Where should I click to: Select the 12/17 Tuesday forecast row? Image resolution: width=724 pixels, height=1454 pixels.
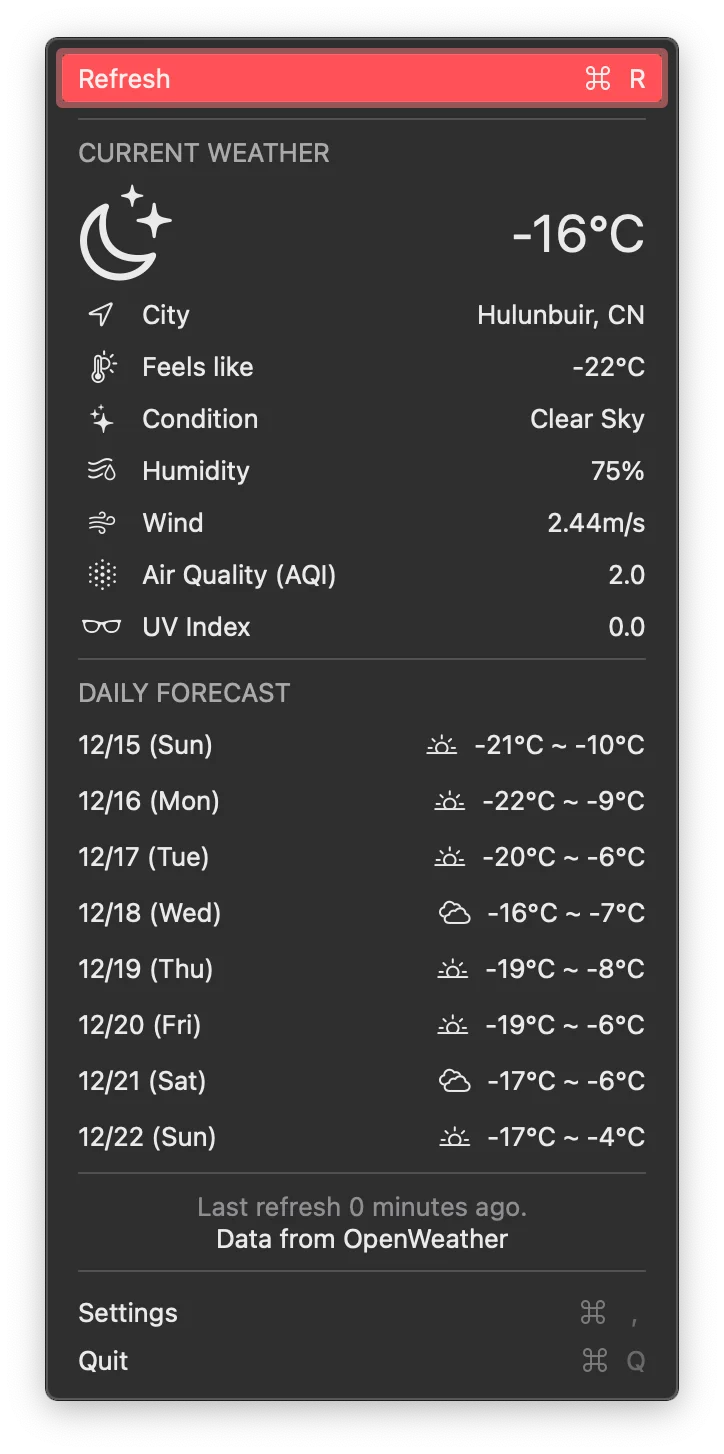360,856
